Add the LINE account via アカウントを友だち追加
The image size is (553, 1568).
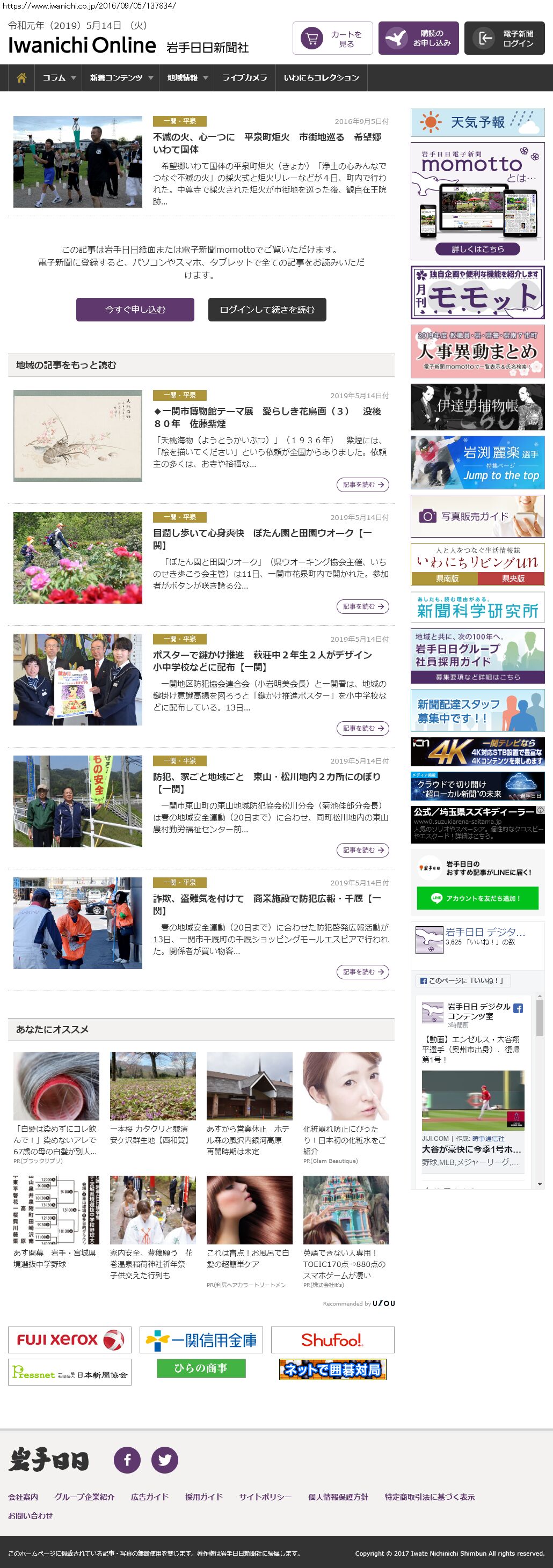pyautogui.click(x=477, y=898)
